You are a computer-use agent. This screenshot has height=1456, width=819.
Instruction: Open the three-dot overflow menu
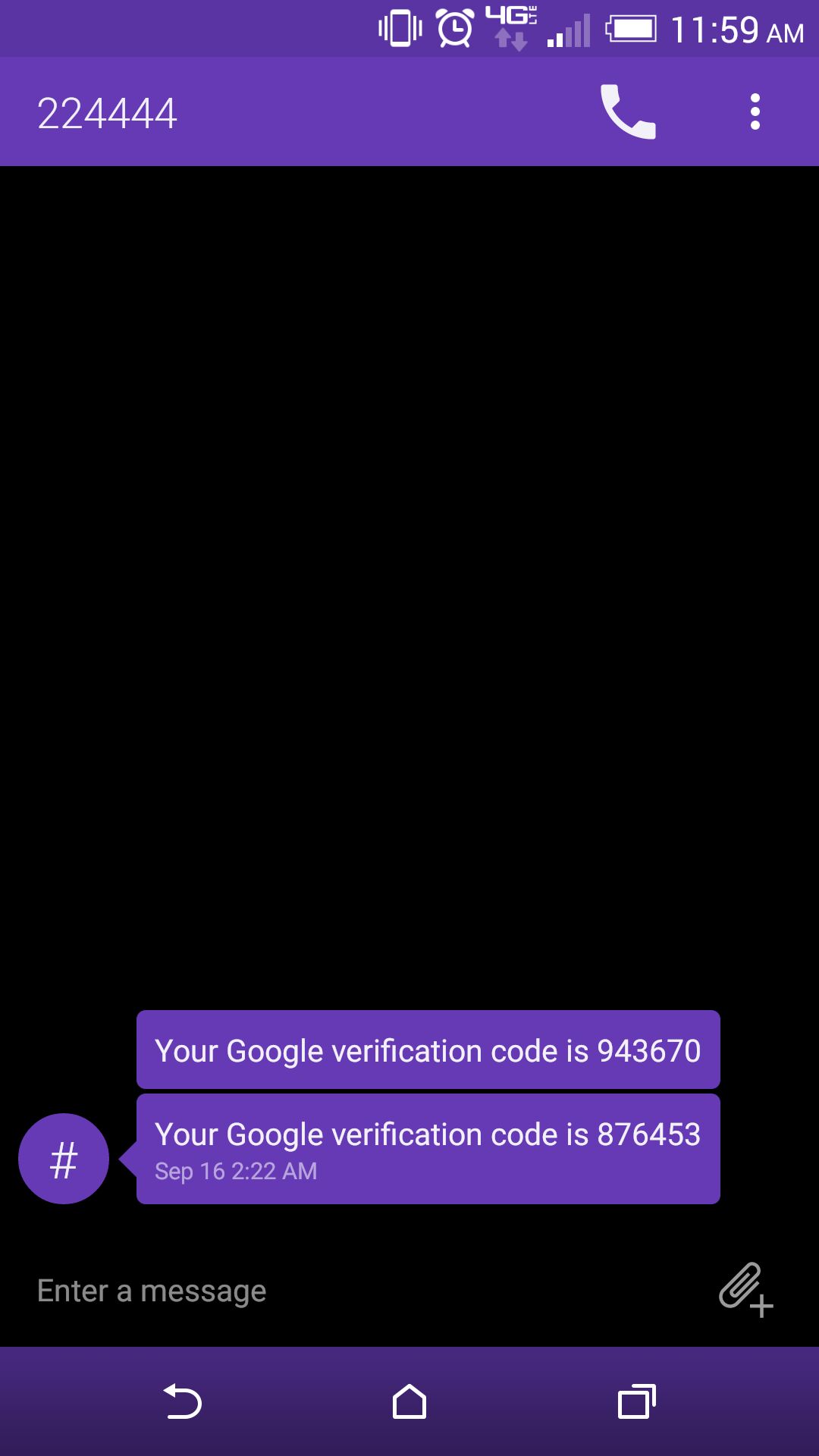[x=755, y=111]
